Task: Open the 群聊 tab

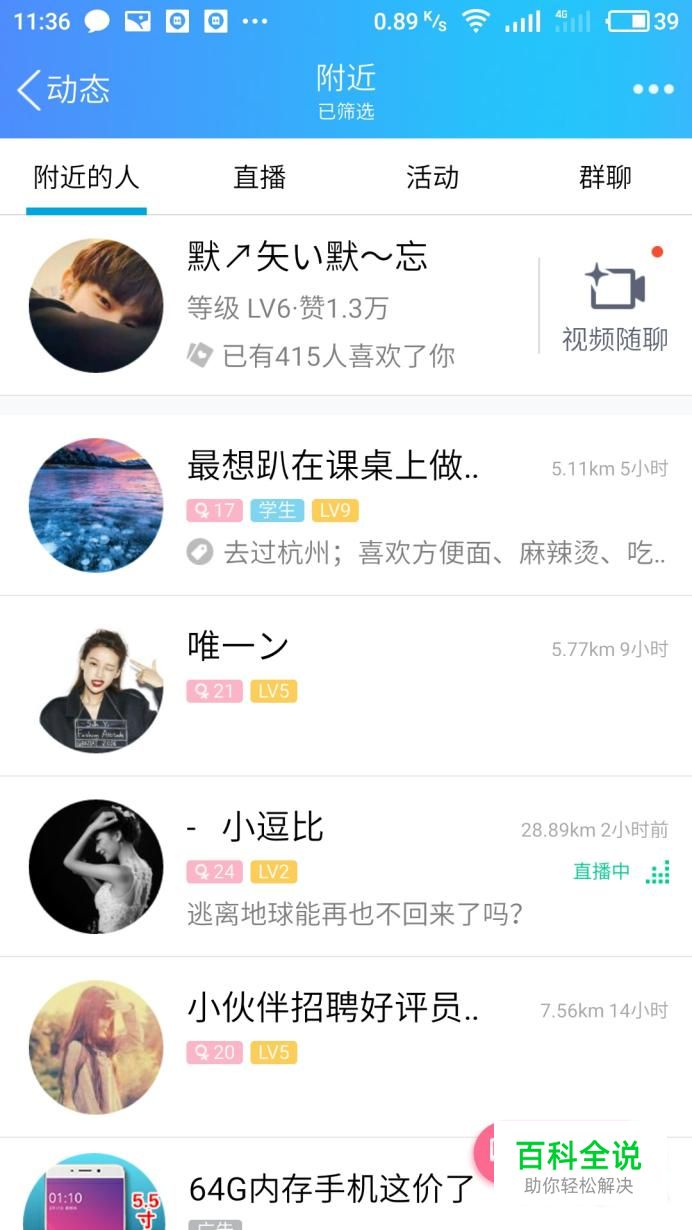Action: click(x=605, y=178)
